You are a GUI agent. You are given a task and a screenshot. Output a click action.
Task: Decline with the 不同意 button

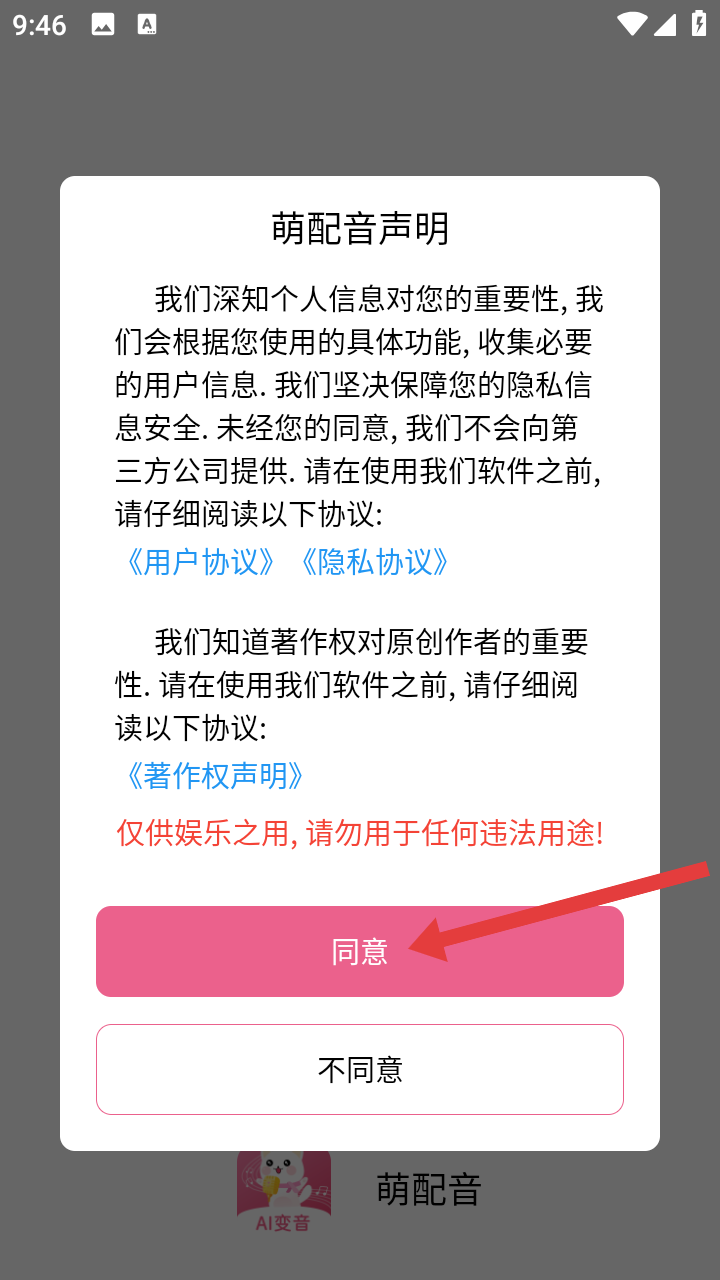click(359, 1069)
